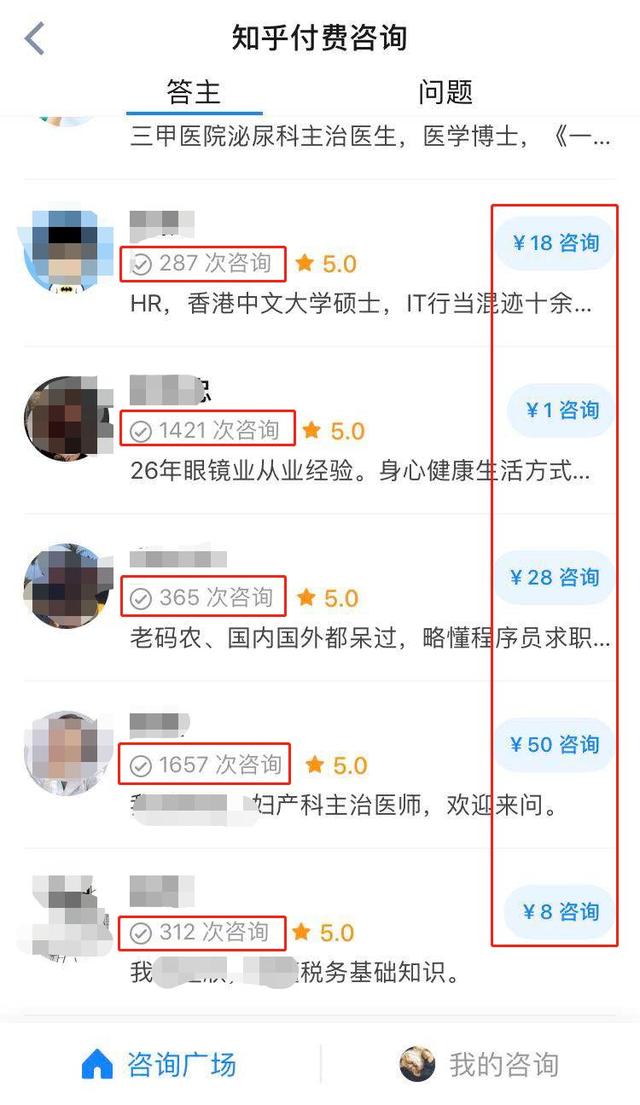Go back using the top-left arrow
Image resolution: width=640 pixels, height=1105 pixels.
click(35, 38)
